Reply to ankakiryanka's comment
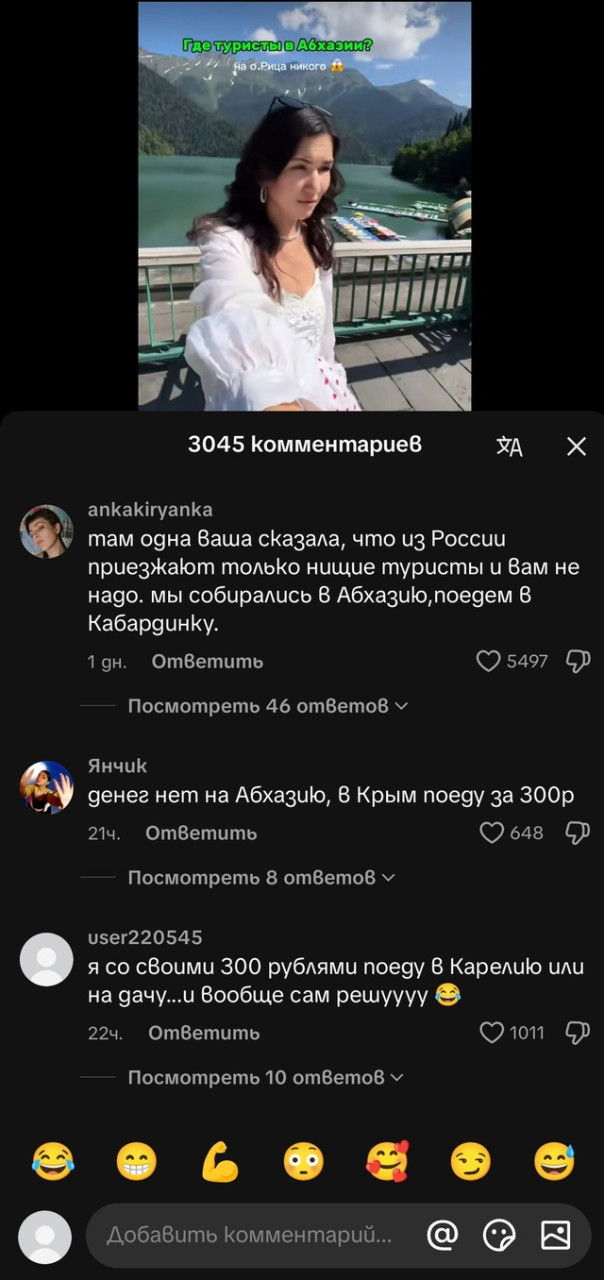This screenshot has height=1280, width=604. [x=207, y=661]
